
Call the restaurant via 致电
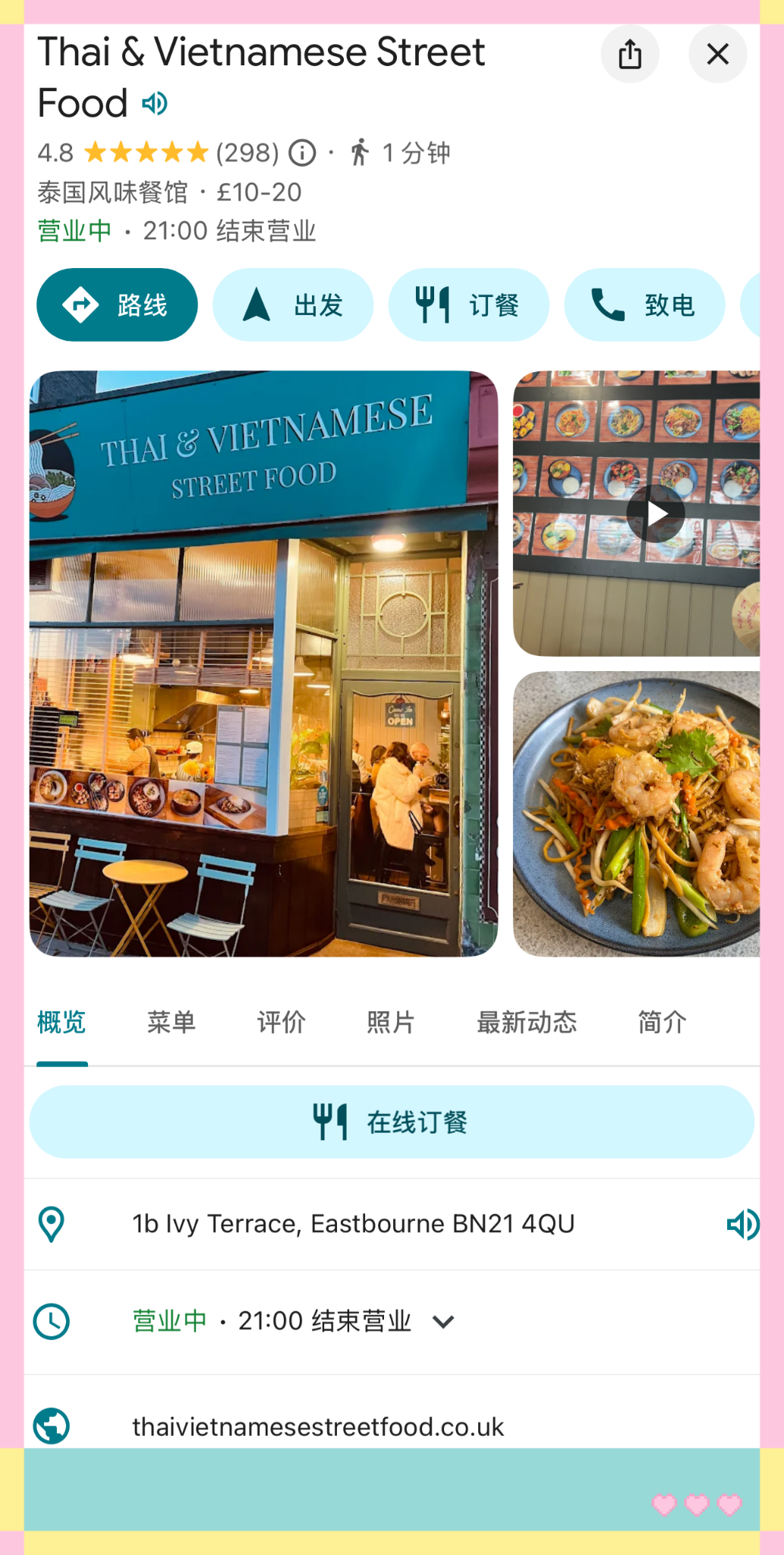point(644,305)
